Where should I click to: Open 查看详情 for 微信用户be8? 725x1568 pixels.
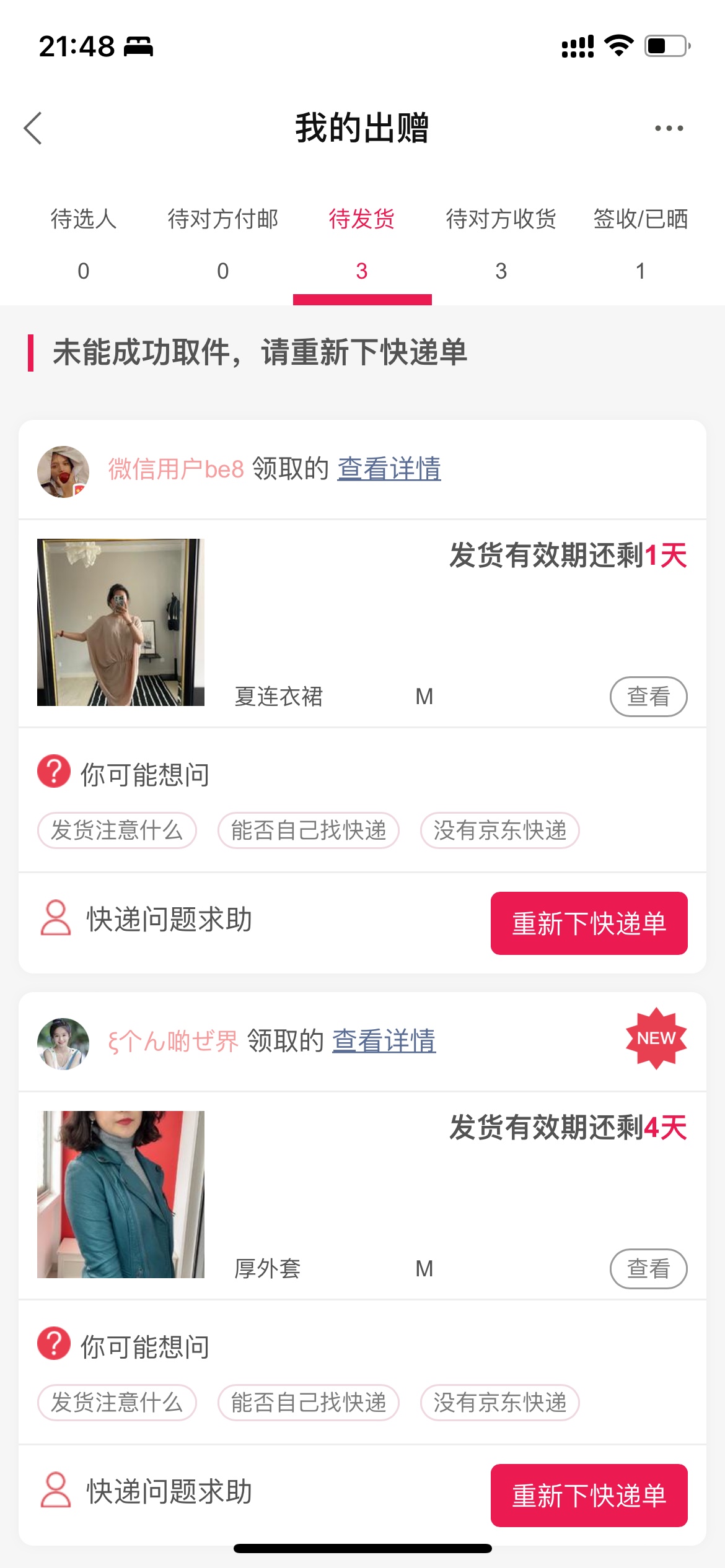pyautogui.click(x=389, y=469)
